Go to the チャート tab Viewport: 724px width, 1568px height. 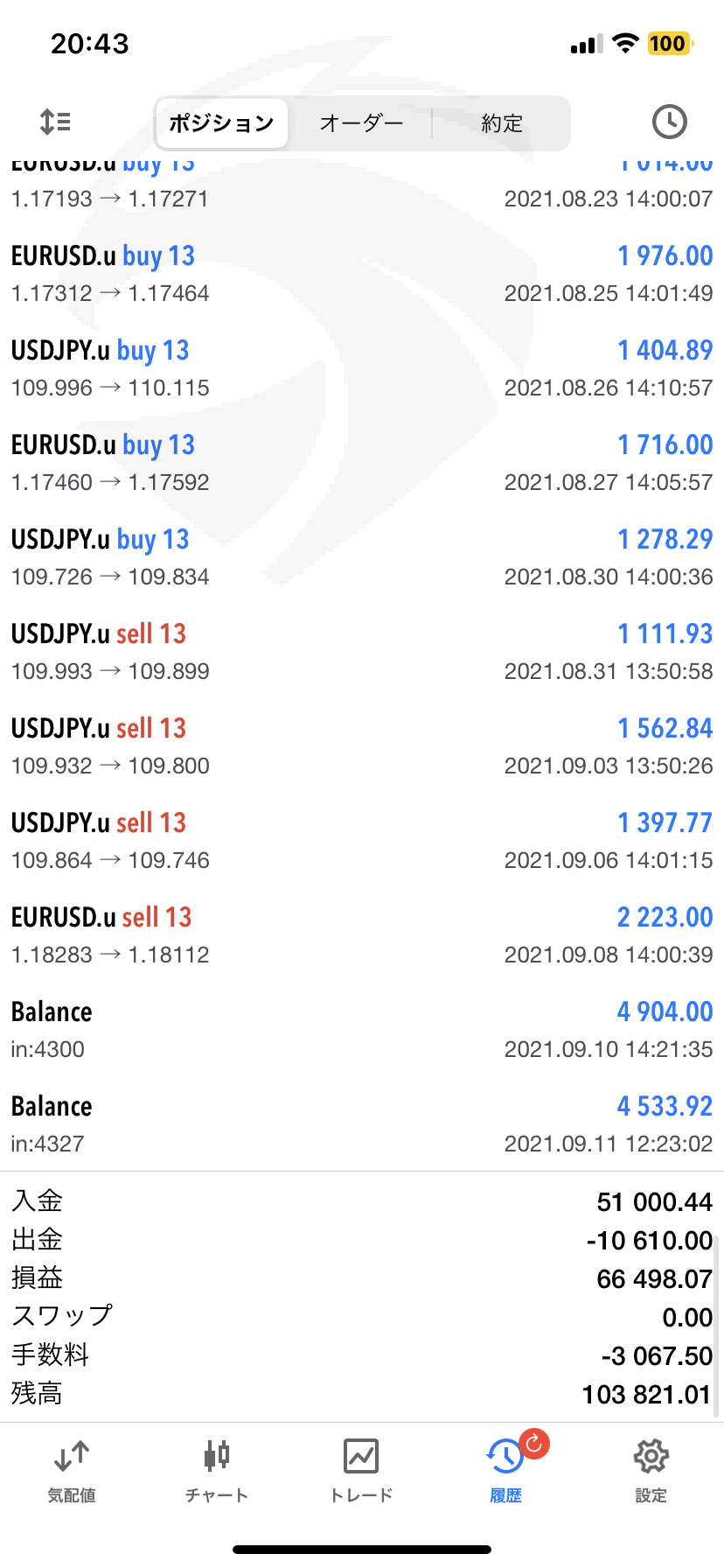click(217, 1472)
